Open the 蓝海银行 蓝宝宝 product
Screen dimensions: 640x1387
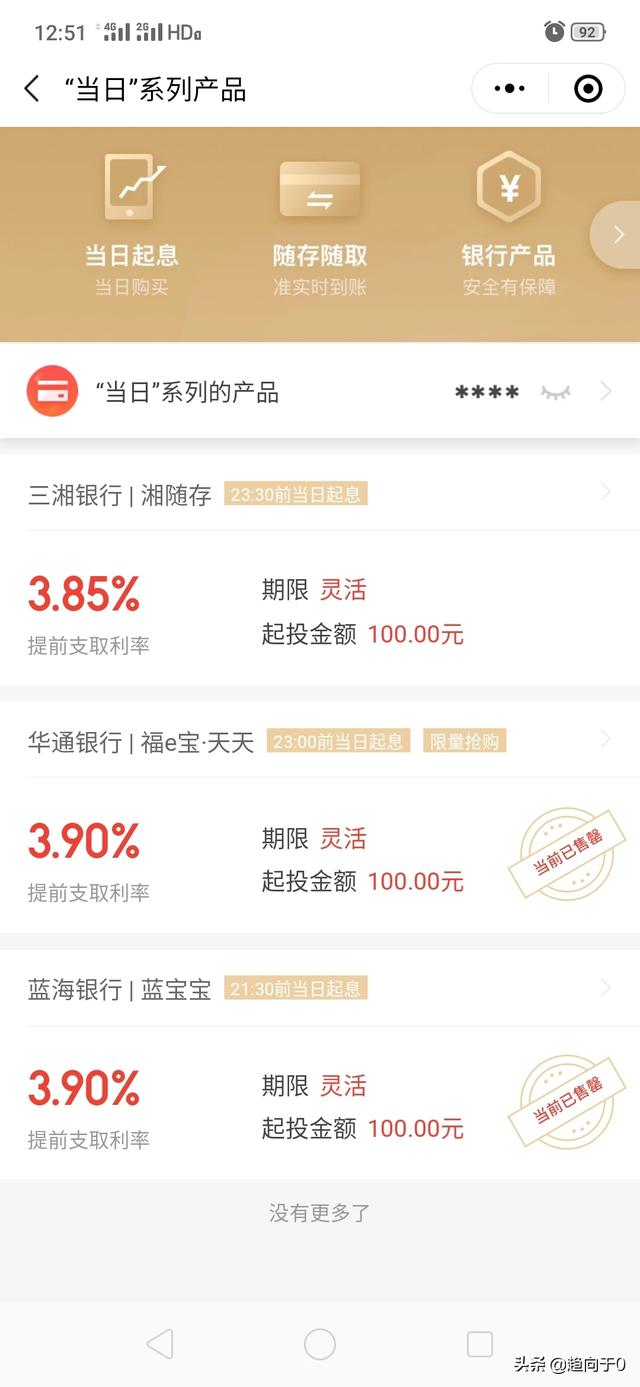tap(320, 1065)
